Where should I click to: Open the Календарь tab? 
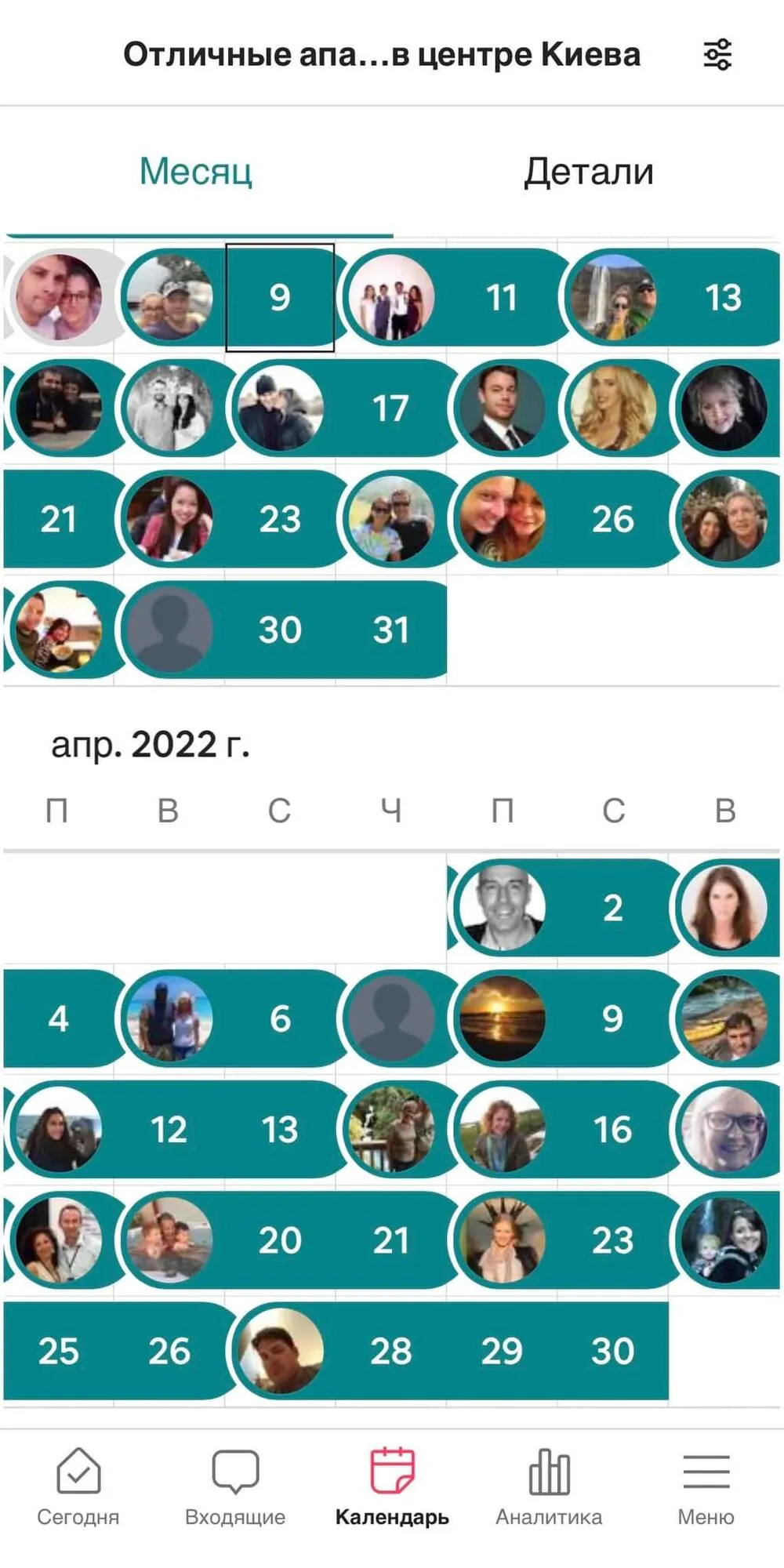(x=392, y=1486)
